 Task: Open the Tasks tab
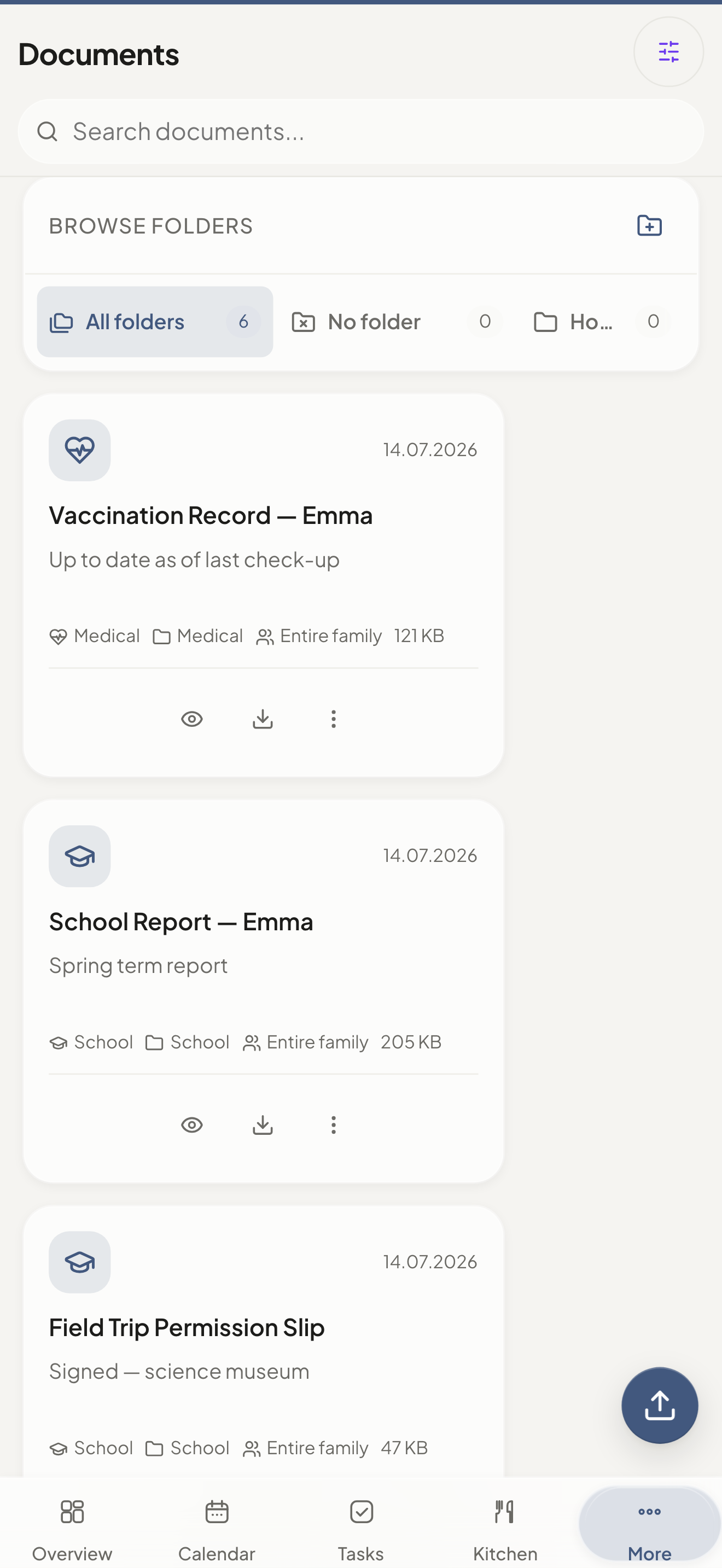pyautogui.click(x=361, y=1529)
